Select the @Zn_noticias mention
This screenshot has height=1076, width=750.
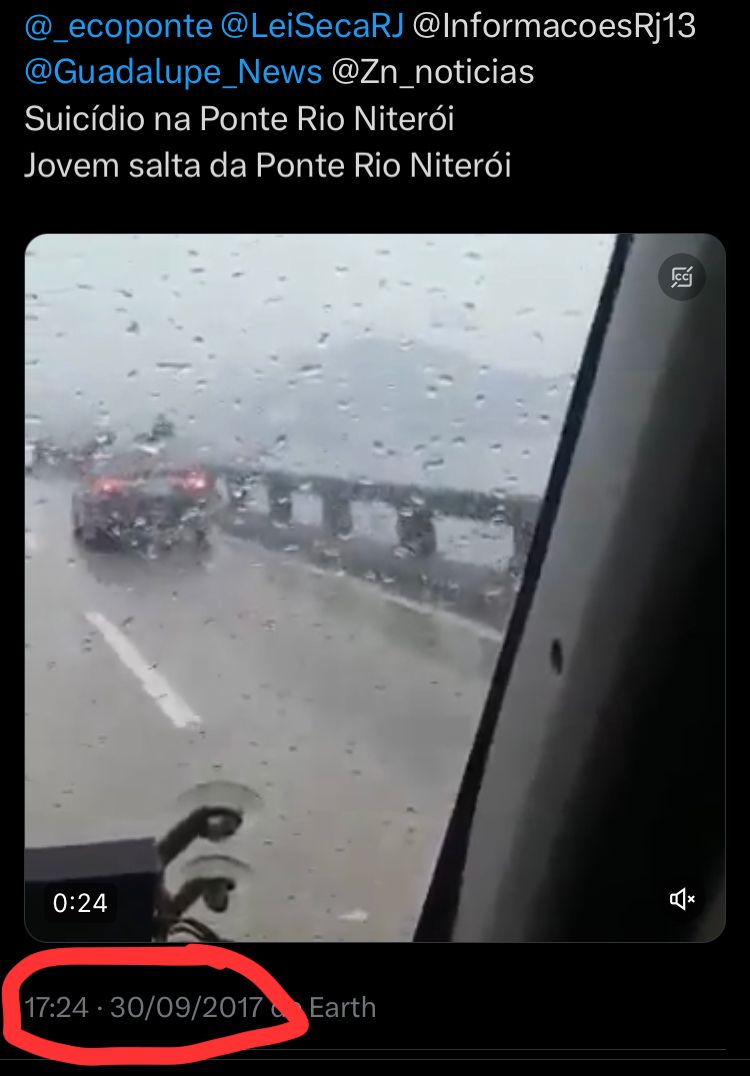(x=432, y=71)
